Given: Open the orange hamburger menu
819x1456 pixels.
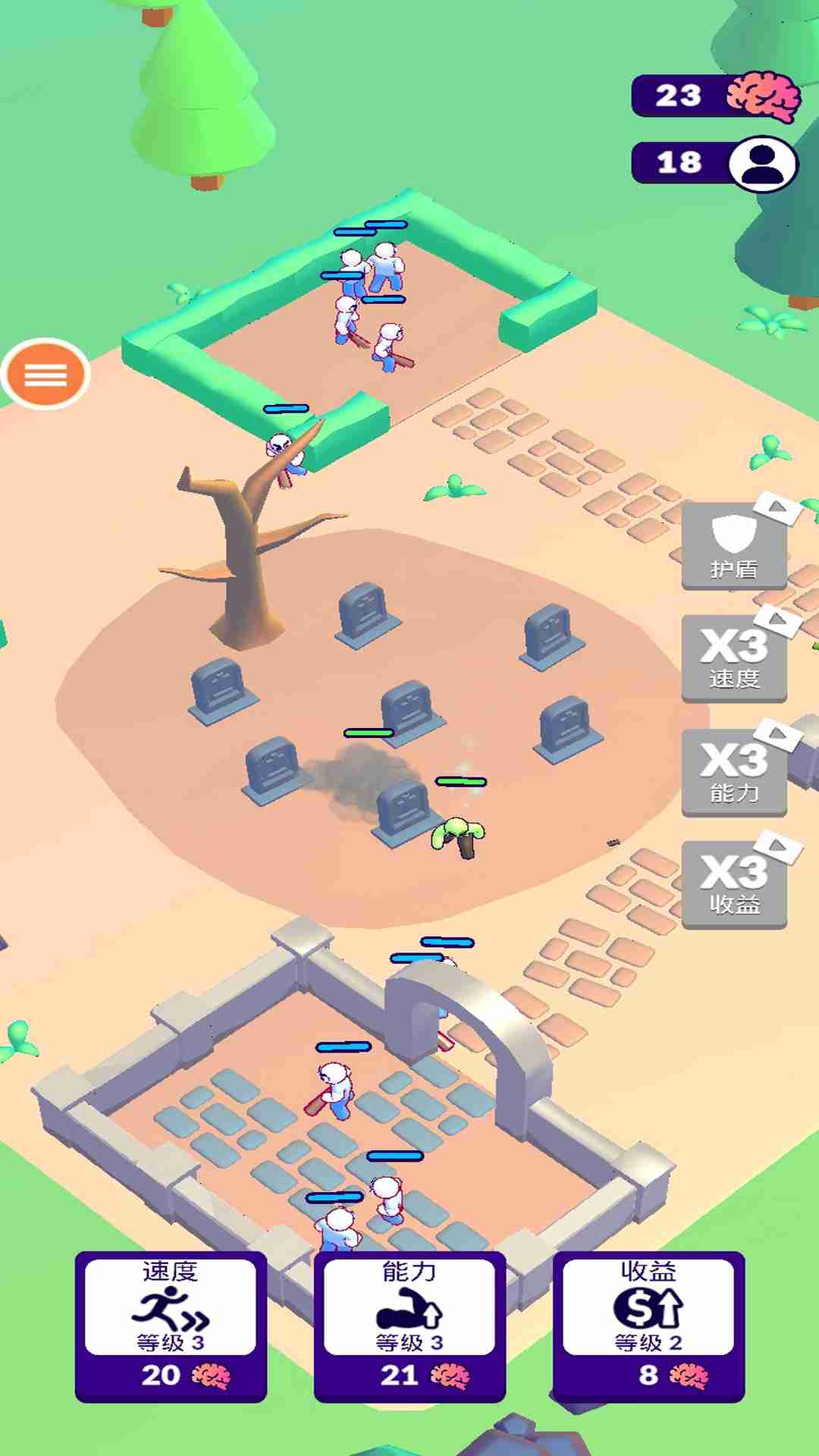Looking at the screenshot, I should pos(45,374).
